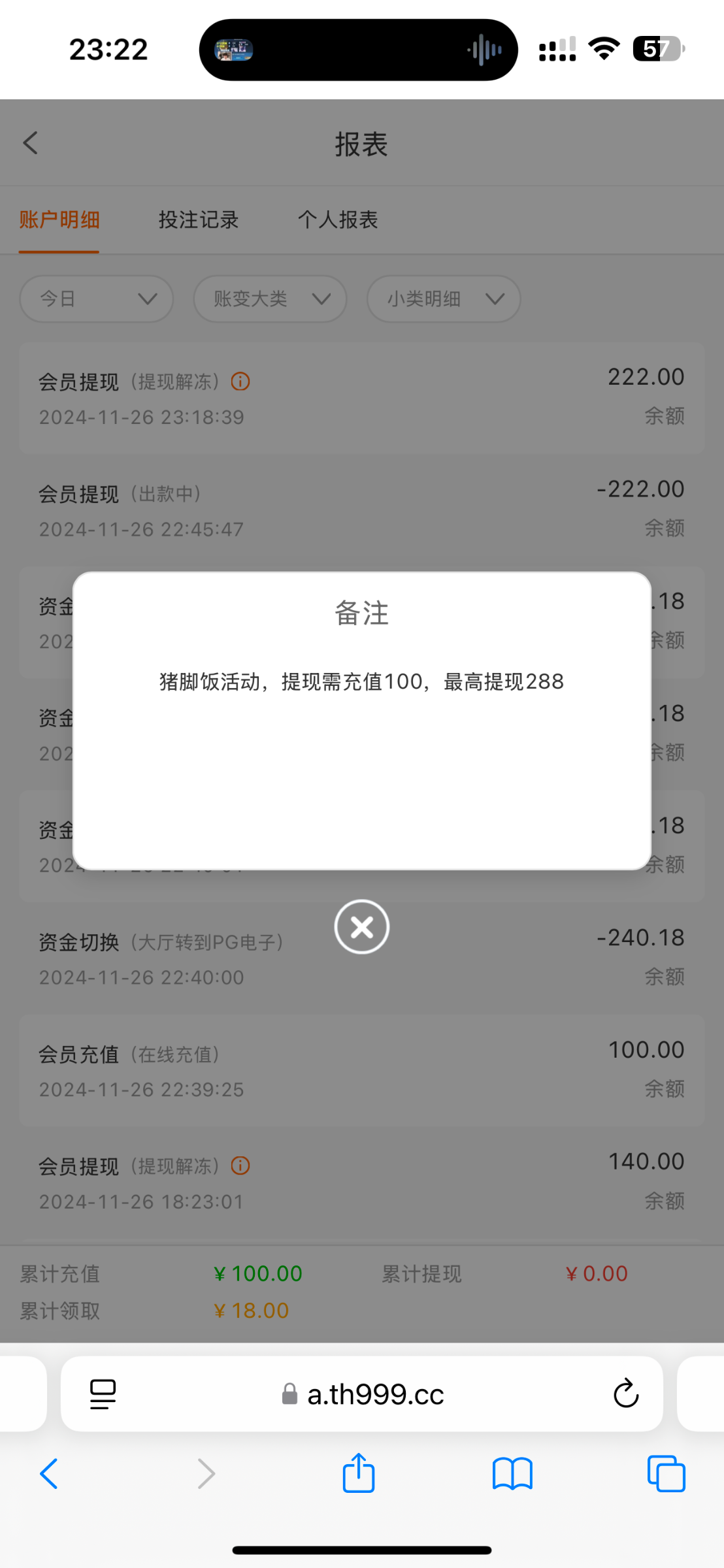The width and height of the screenshot is (724, 1568).
Task: Open the 小类明细 dropdown
Action: (x=444, y=299)
